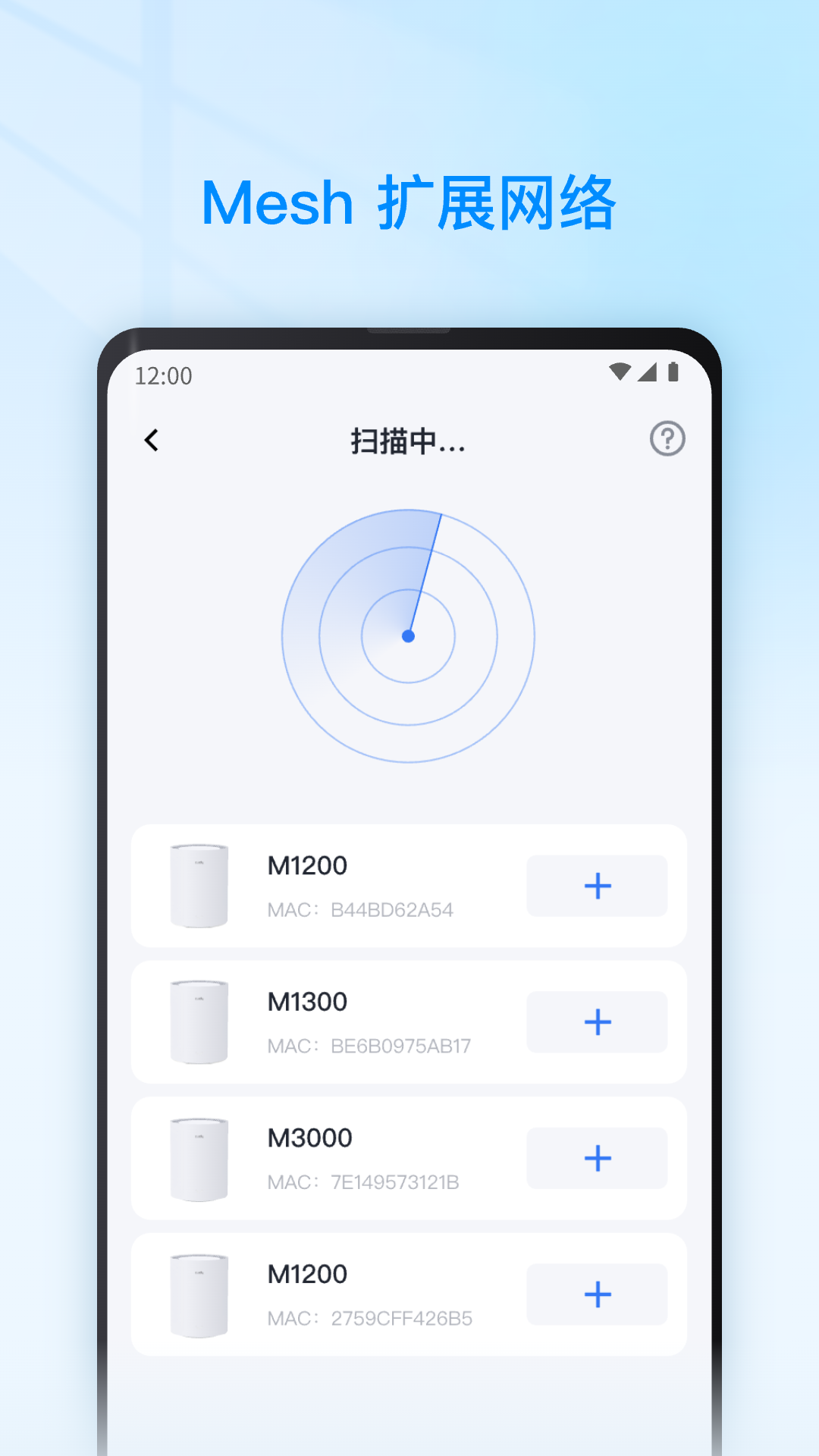The height and width of the screenshot is (1456, 819).
Task: Select the M1200 device card entry
Action: [x=409, y=886]
